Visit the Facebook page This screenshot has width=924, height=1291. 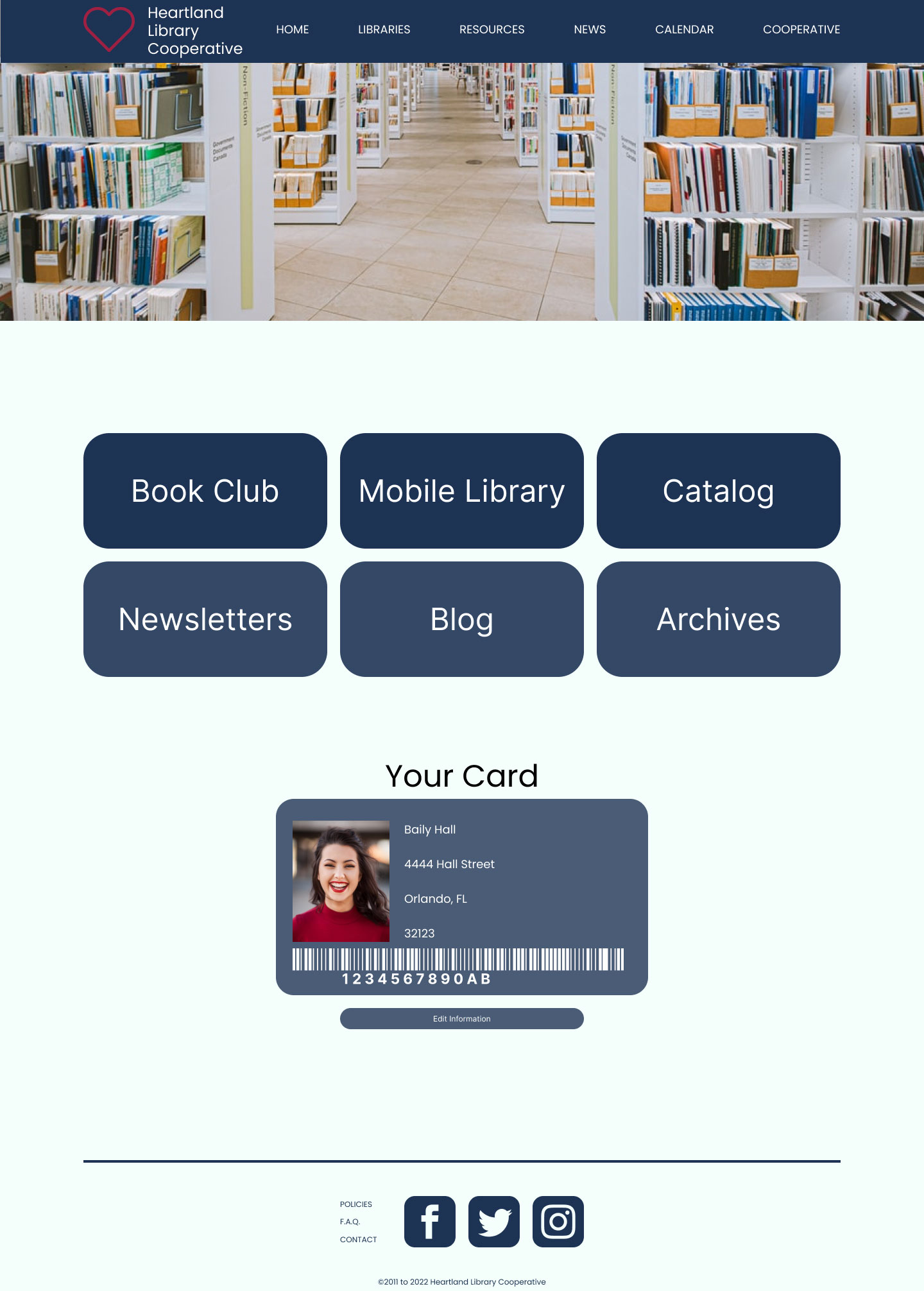pyautogui.click(x=430, y=1222)
